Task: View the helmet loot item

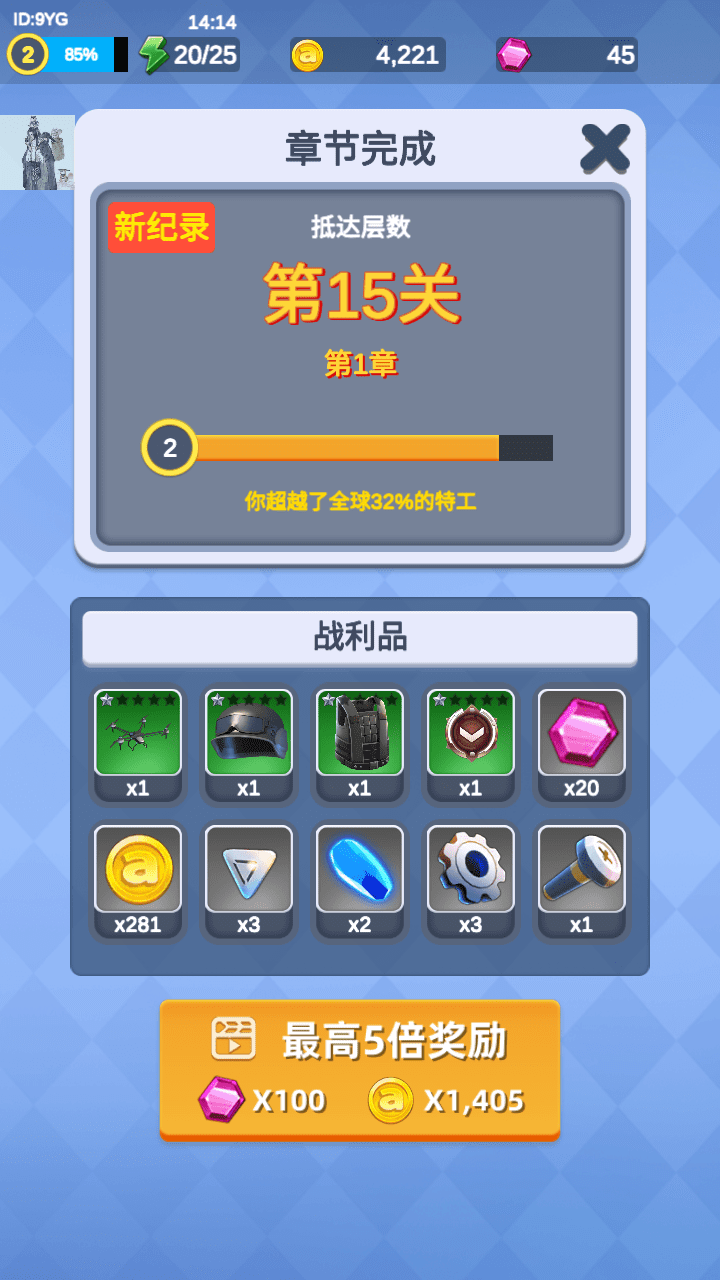Action: [249, 733]
